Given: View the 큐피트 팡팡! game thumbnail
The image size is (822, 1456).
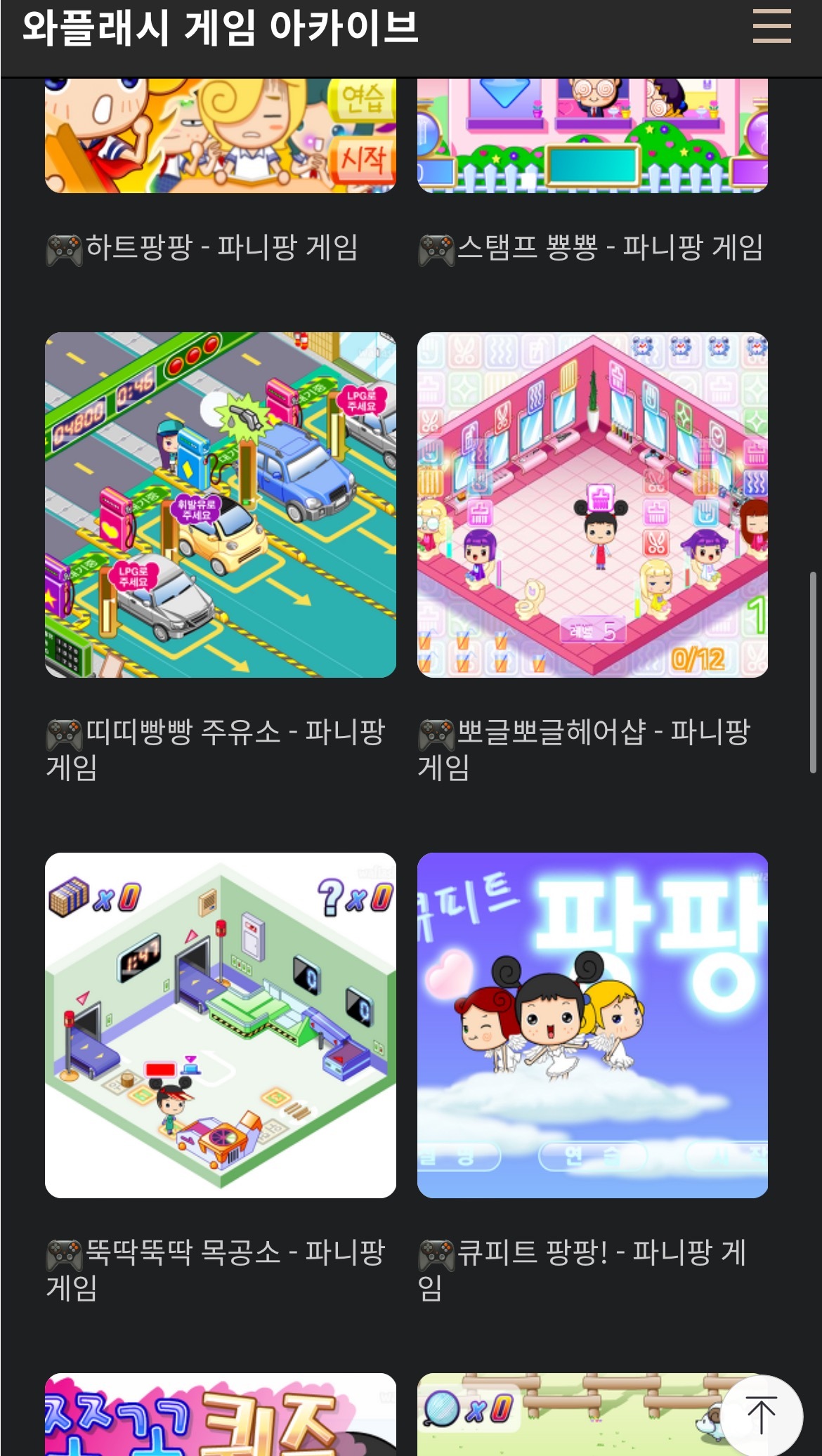Looking at the screenshot, I should 592,1025.
